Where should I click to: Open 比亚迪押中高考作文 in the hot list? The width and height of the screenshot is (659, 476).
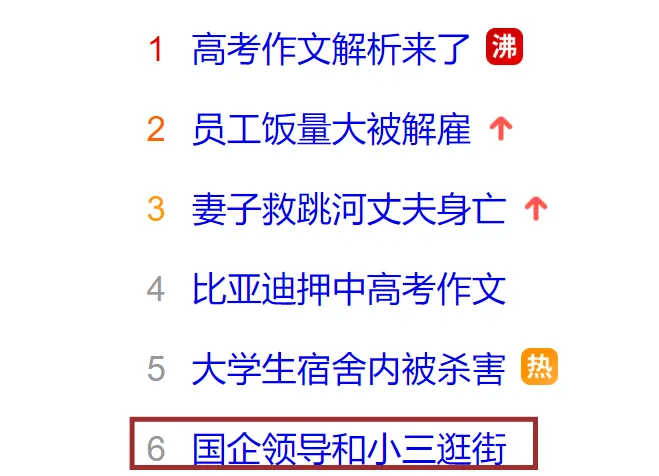pos(348,289)
